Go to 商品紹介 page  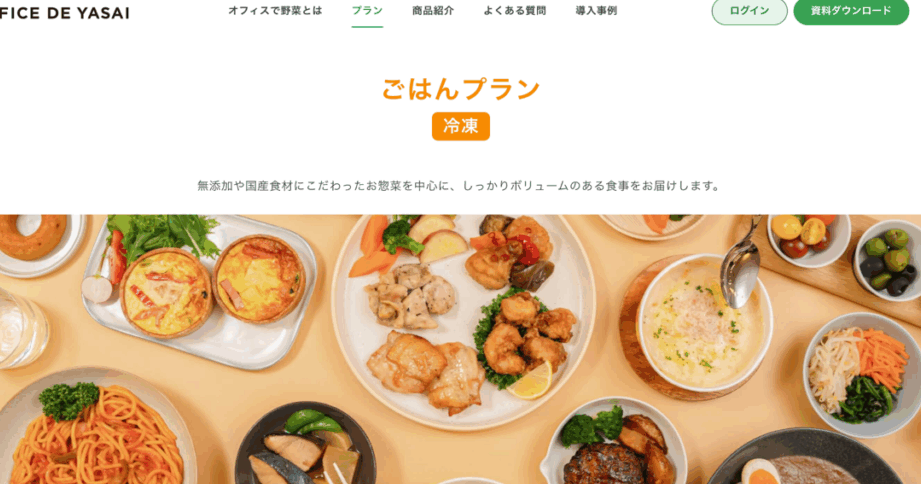(432, 11)
